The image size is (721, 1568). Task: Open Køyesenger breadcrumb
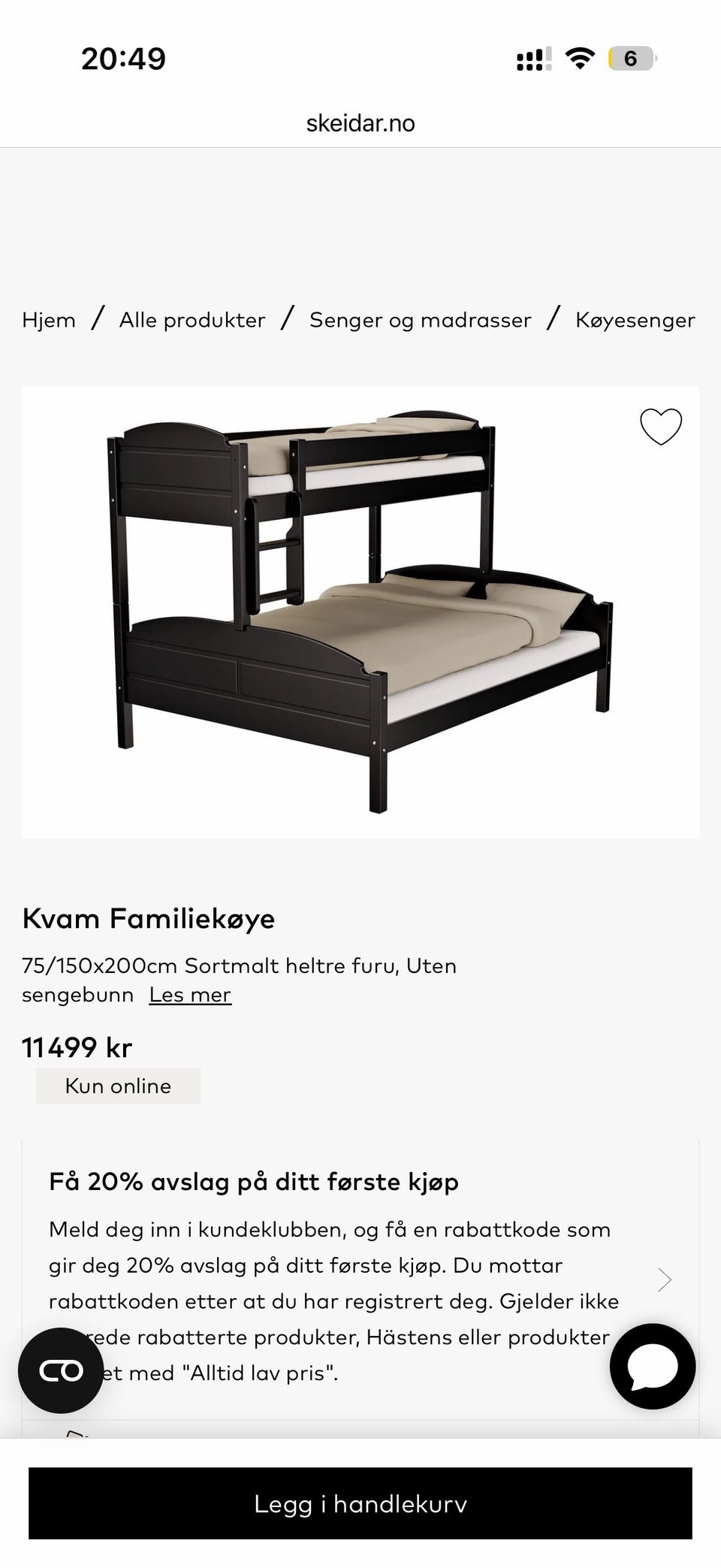pyautogui.click(x=635, y=320)
